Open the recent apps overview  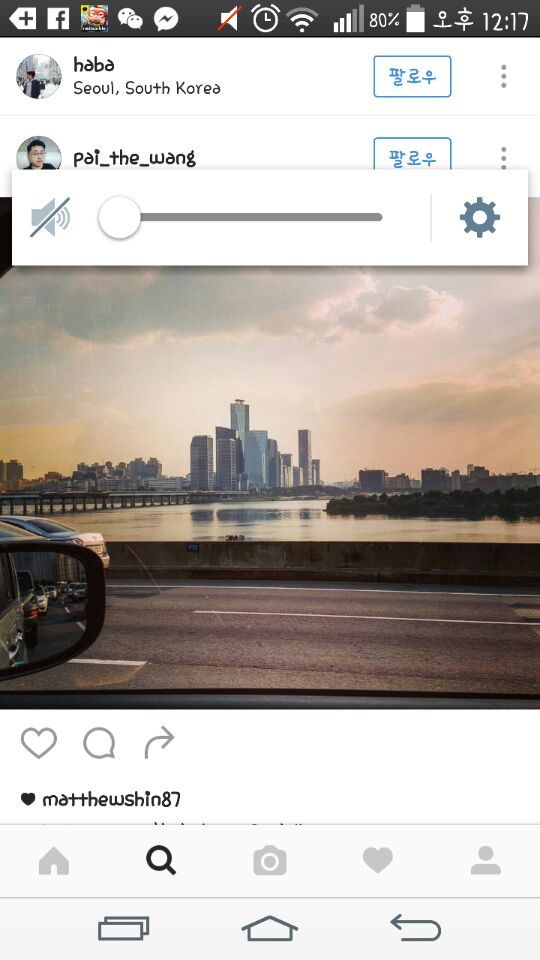pos(124,928)
